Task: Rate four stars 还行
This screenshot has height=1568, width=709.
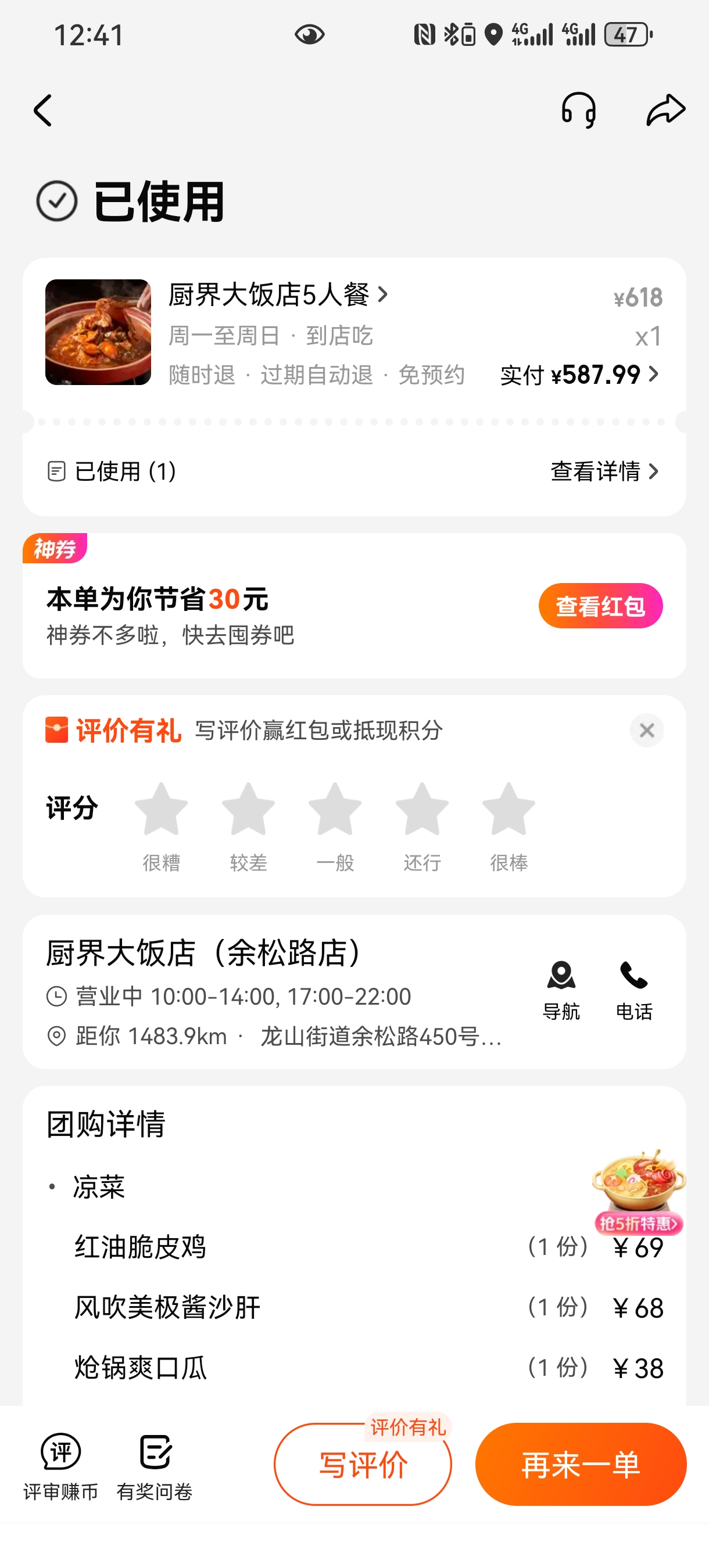Action: (x=422, y=810)
